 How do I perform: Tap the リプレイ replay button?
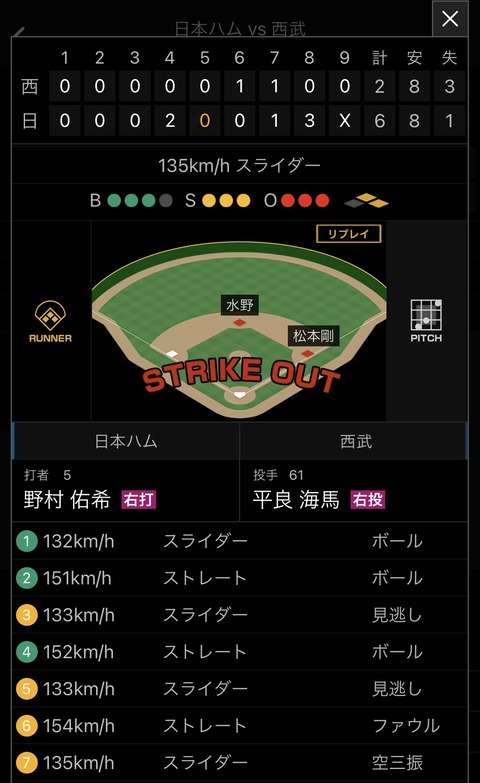(349, 234)
